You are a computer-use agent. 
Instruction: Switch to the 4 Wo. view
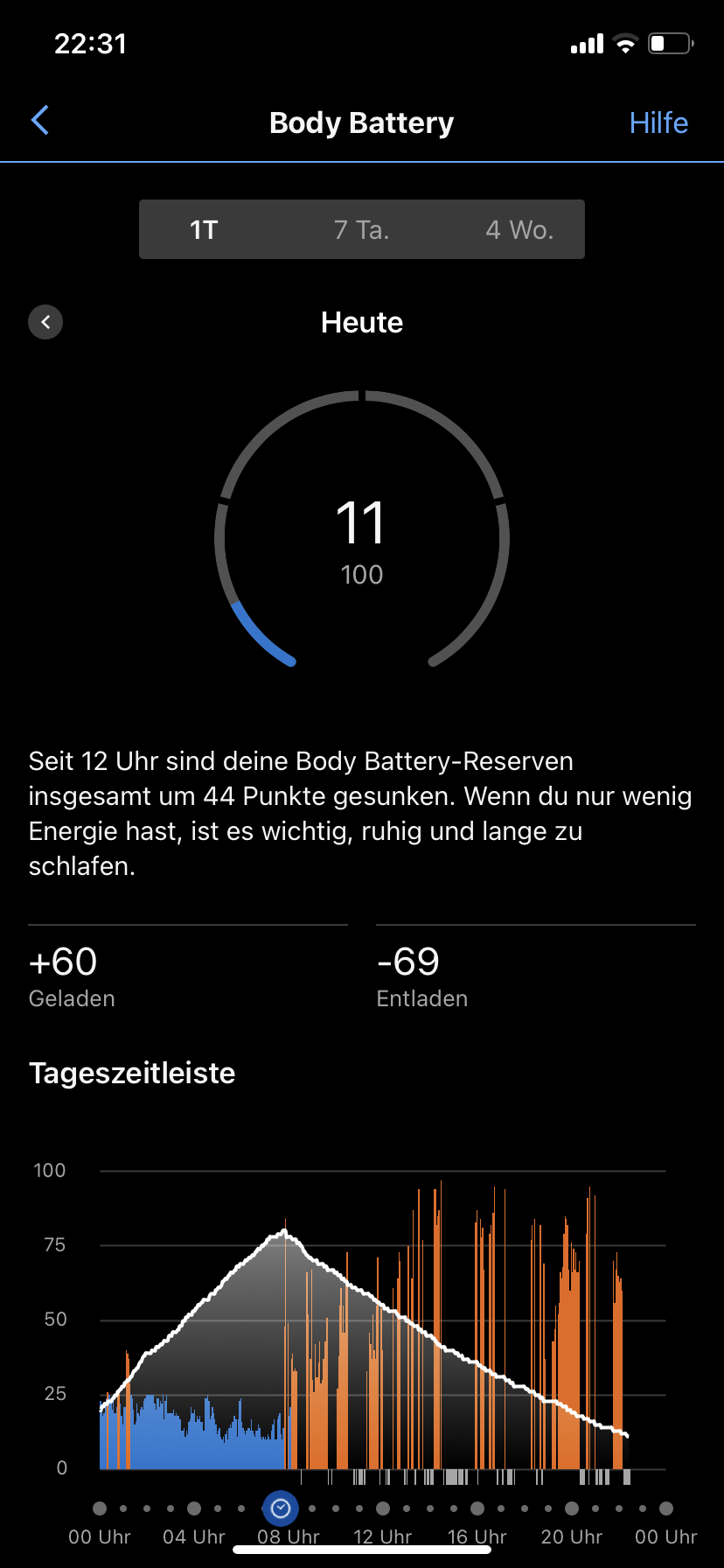(519, 230)
